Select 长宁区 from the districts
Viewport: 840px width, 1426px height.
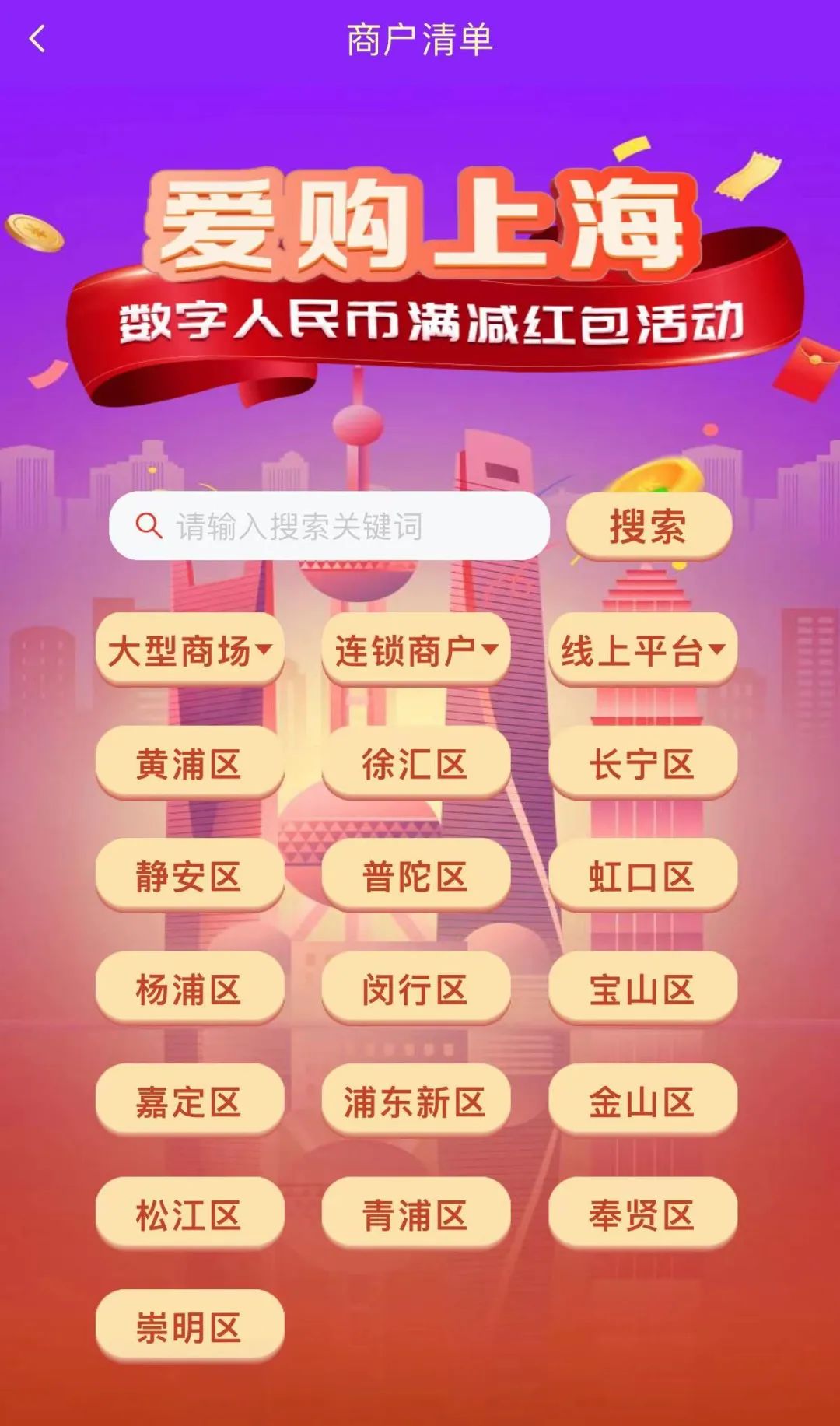(x=642, y=763)
